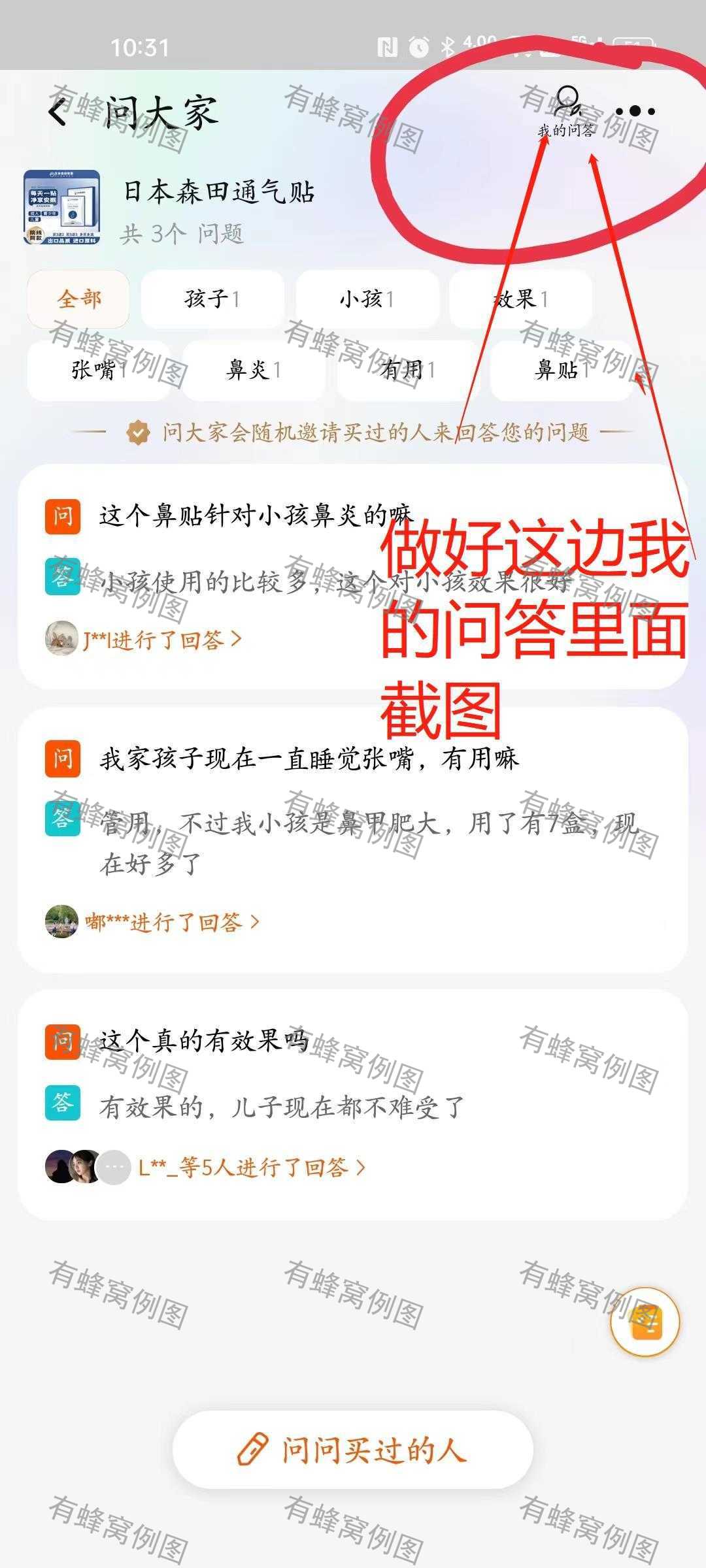Open 我的问答
This screenshot has width=706, height=1568.
coord(567,112)
